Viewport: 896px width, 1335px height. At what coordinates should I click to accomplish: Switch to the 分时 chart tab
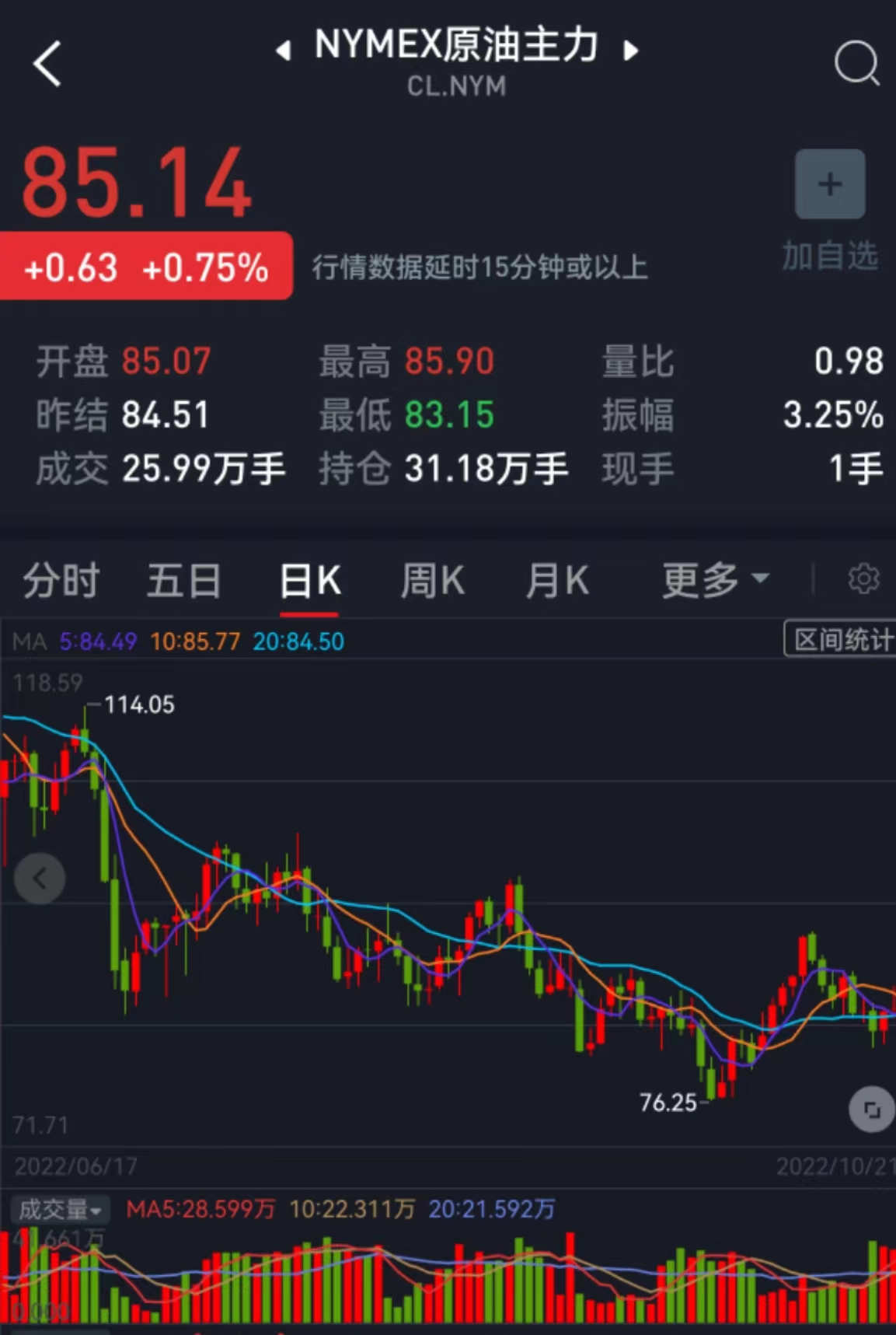tap(61, 581)
